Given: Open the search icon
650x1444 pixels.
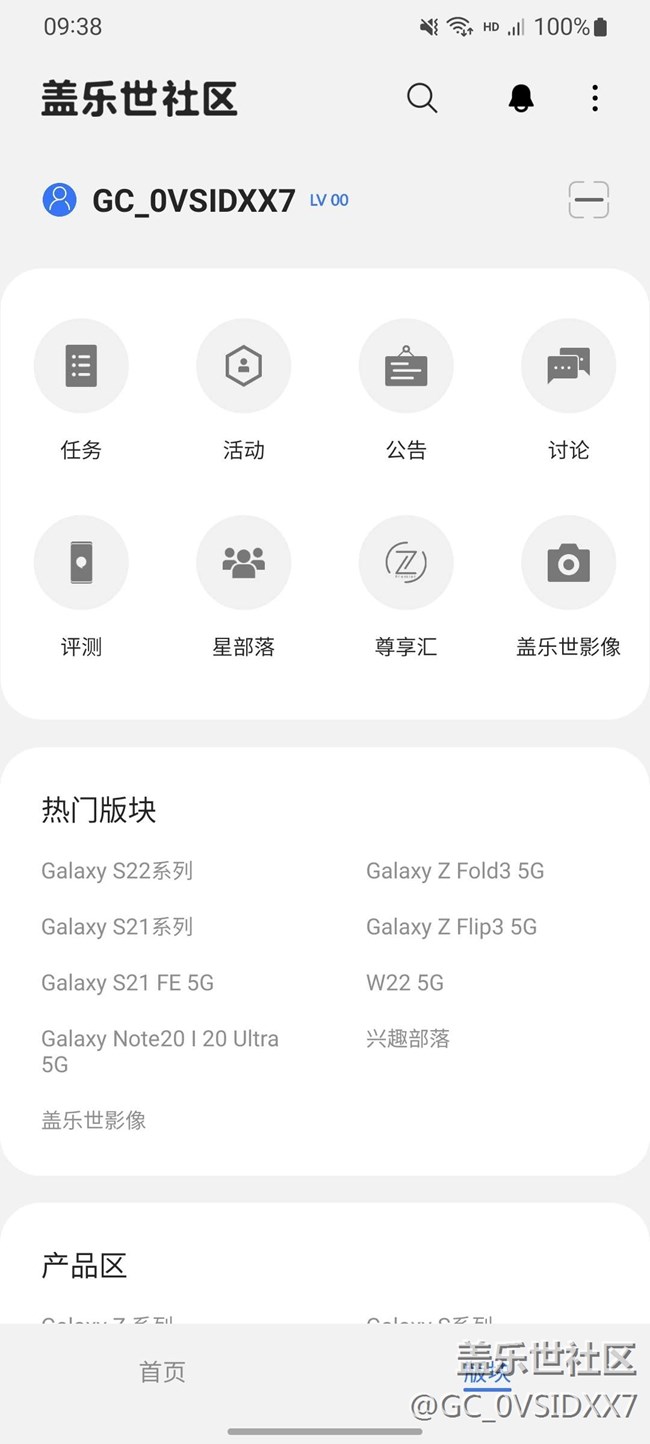Looking at the screenshot, I should pyautogui.click(x=422, y=98).
